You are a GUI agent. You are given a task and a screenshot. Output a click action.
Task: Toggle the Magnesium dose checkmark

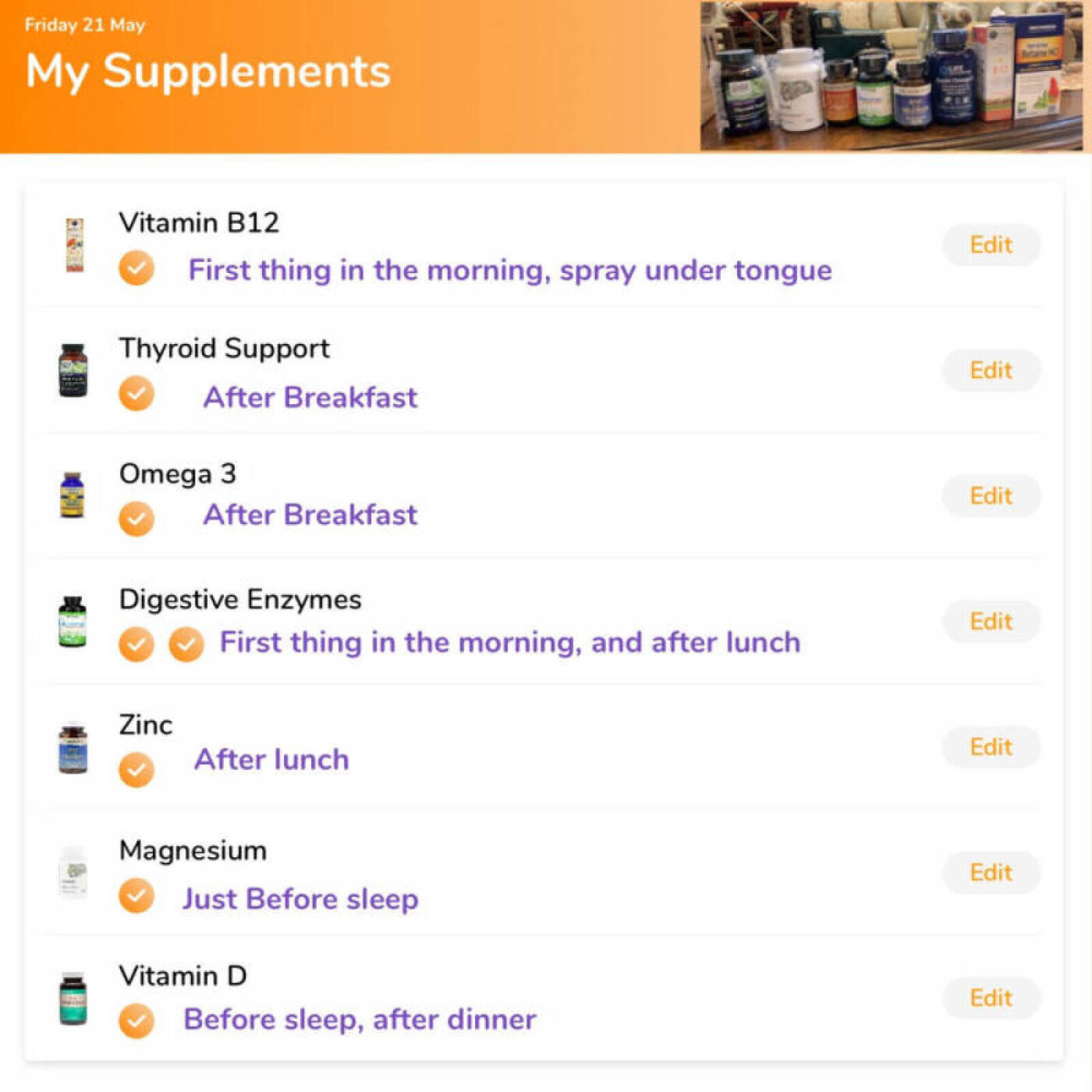point(136,896)
